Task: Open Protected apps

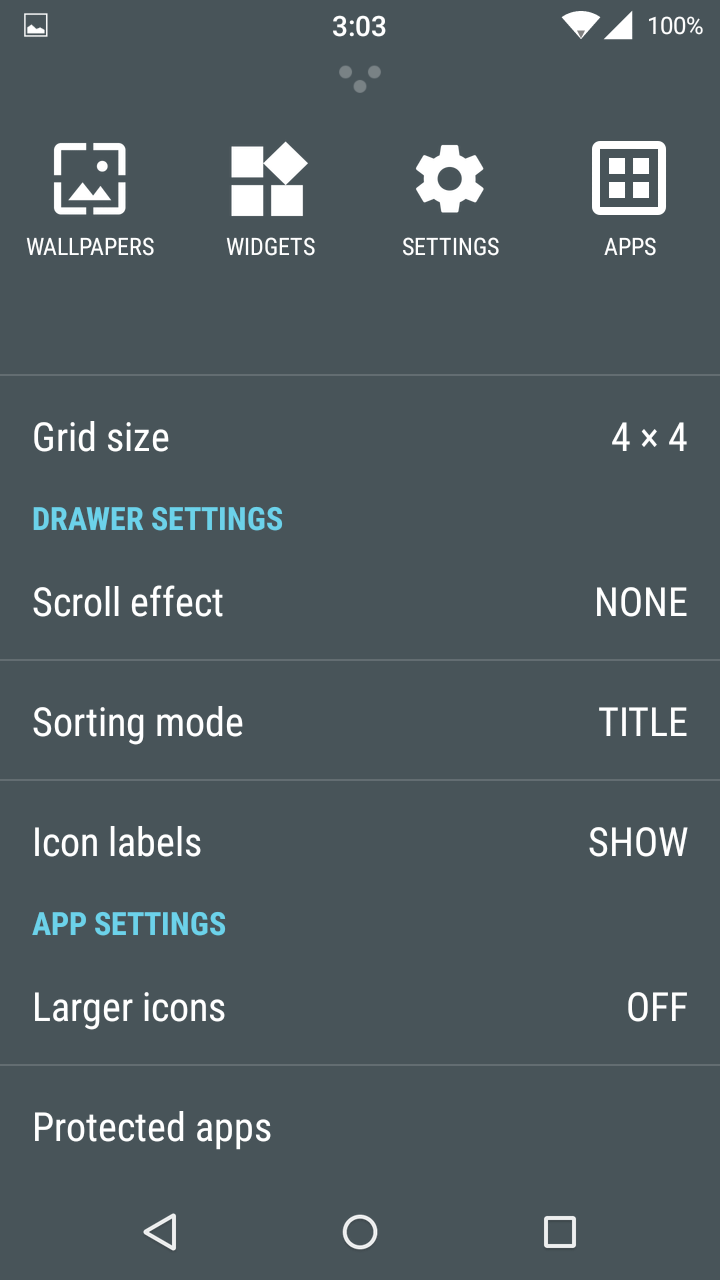Action: click(360, 1127)
